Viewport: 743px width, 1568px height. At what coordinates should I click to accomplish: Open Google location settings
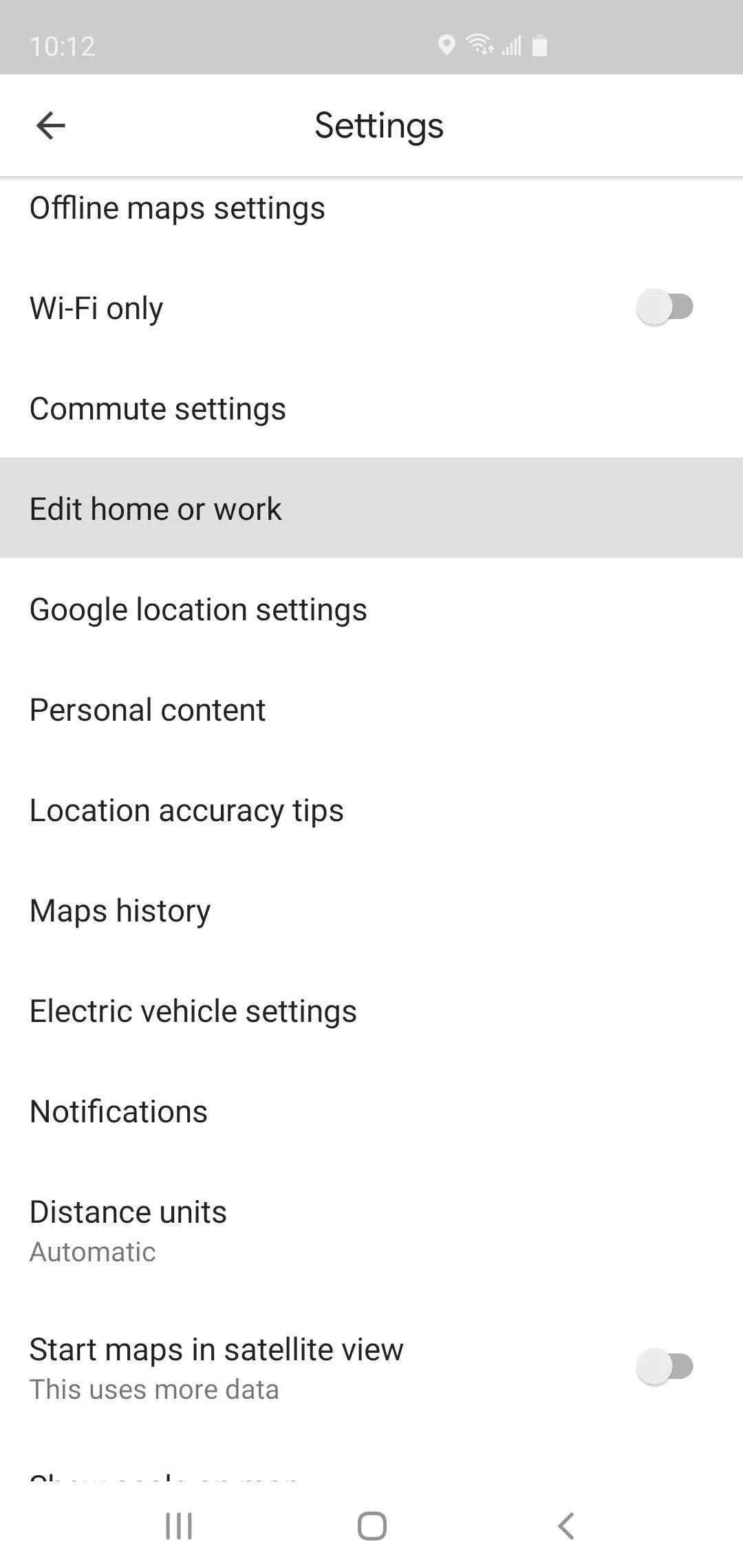(371, 609)
